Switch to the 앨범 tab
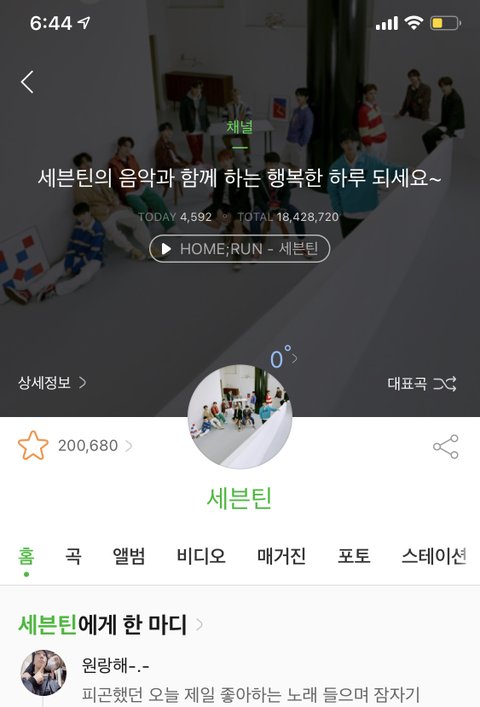The width and height of the screenshot is (480, 707). point(129,556)
